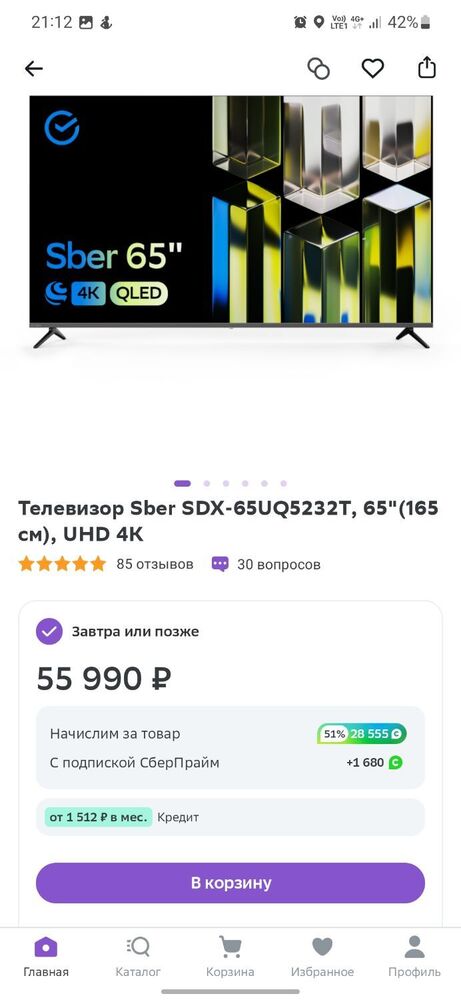The height and width of the screenshot is (1000, 461).
Task: Open the Избранное tab
Action: 322,957
